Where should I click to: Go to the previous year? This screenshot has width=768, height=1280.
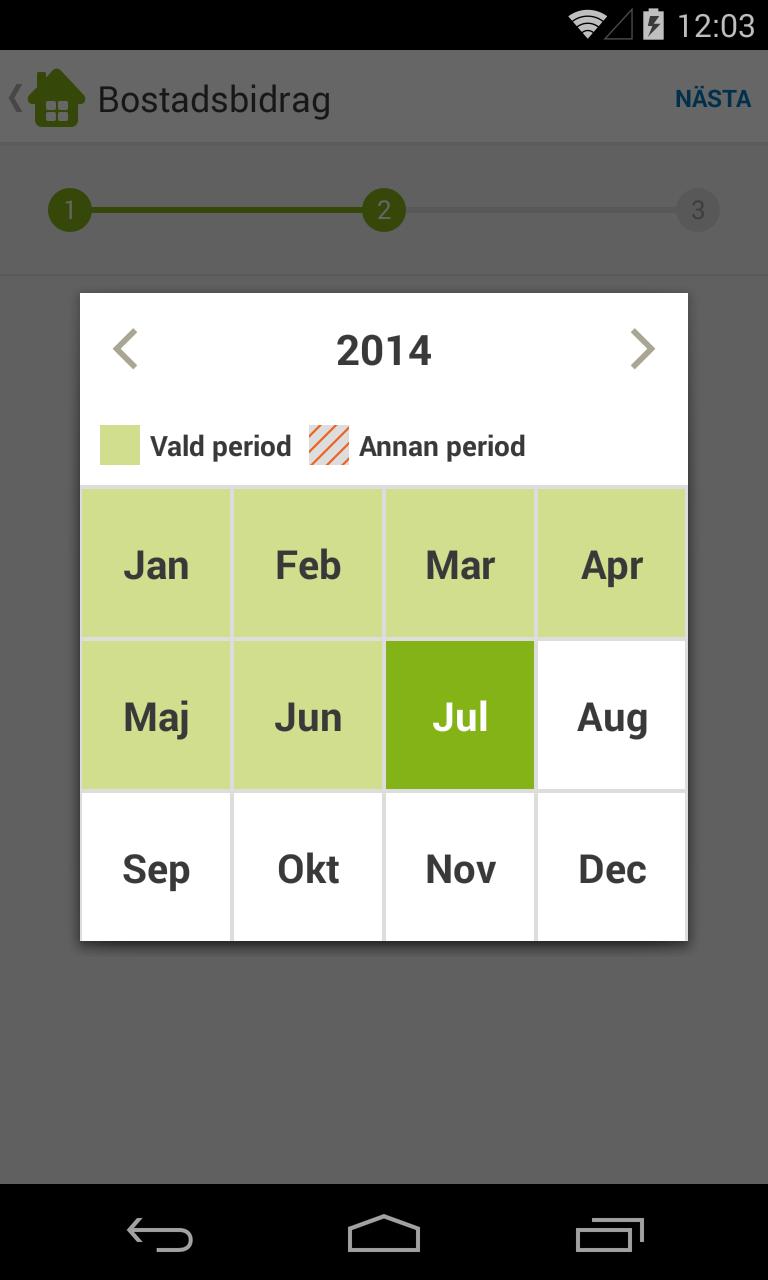126,350
